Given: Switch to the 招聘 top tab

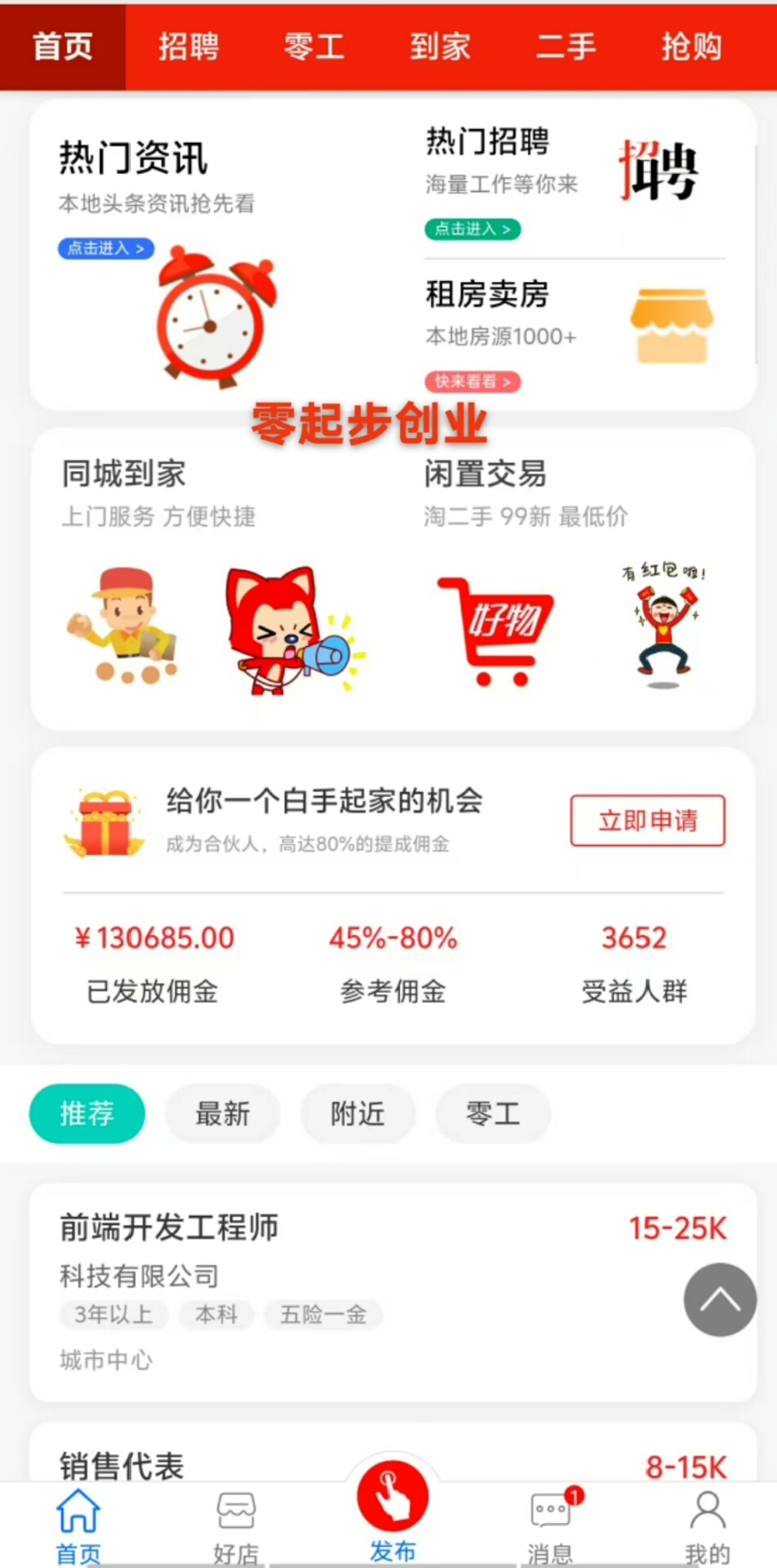Looking at the screenshot, I should pyautogui.click(x=189, y=47).
